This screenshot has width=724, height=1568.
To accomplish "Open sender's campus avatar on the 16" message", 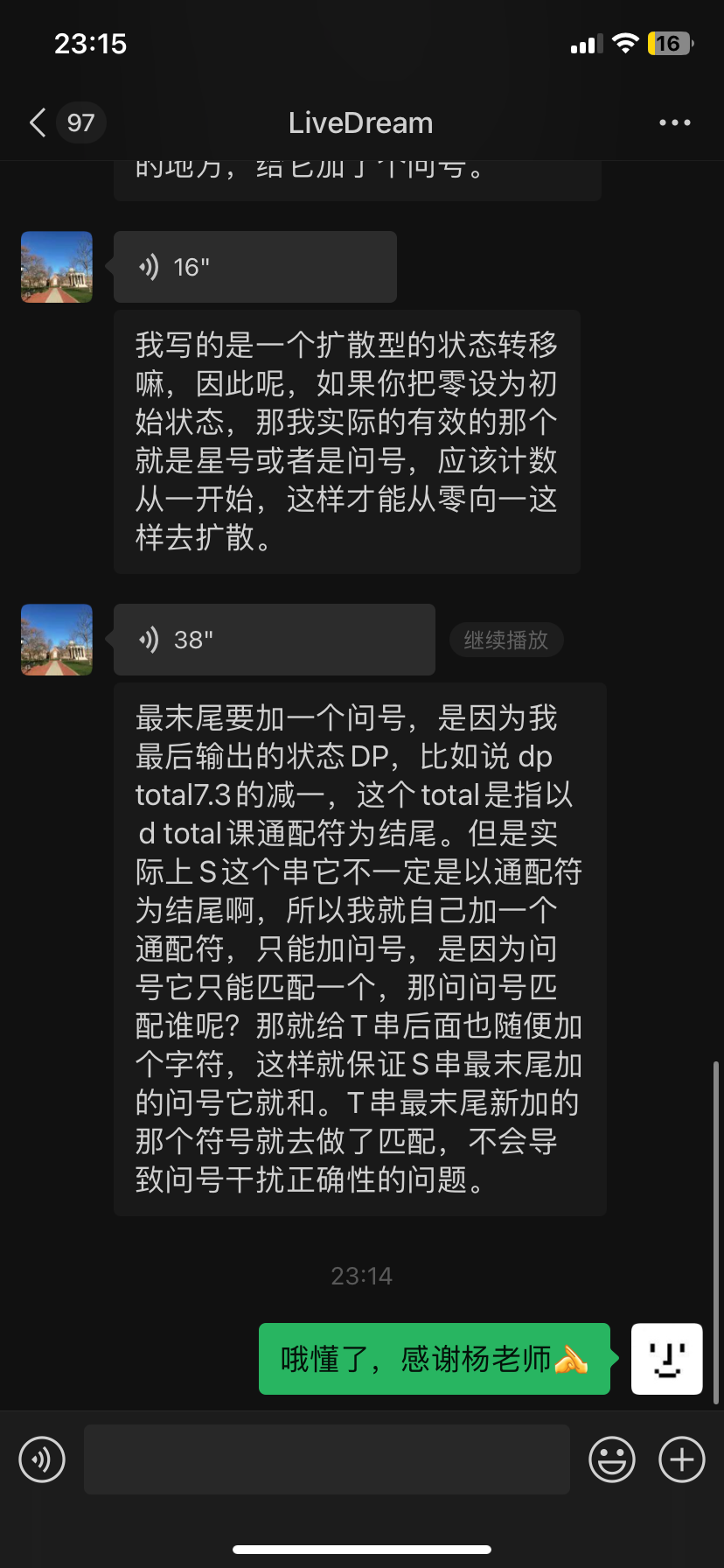I will tap(56, 267).
